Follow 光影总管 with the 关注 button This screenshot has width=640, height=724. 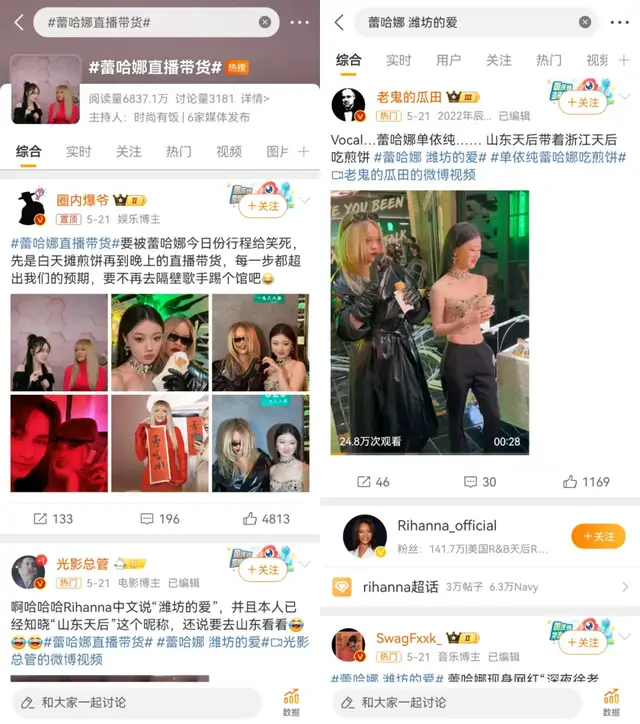point(263,570)
